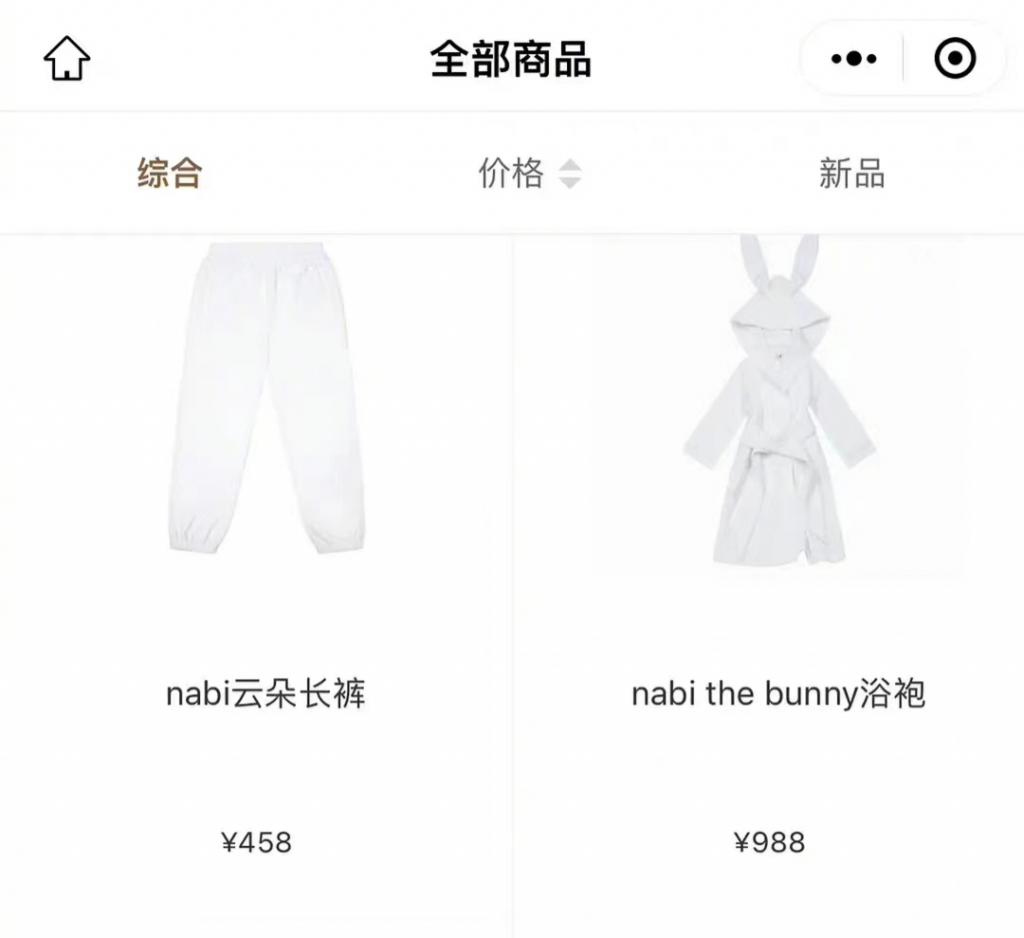1024x938 pixels.
Task: Close the mini program
Action: (x=954, y=60)
